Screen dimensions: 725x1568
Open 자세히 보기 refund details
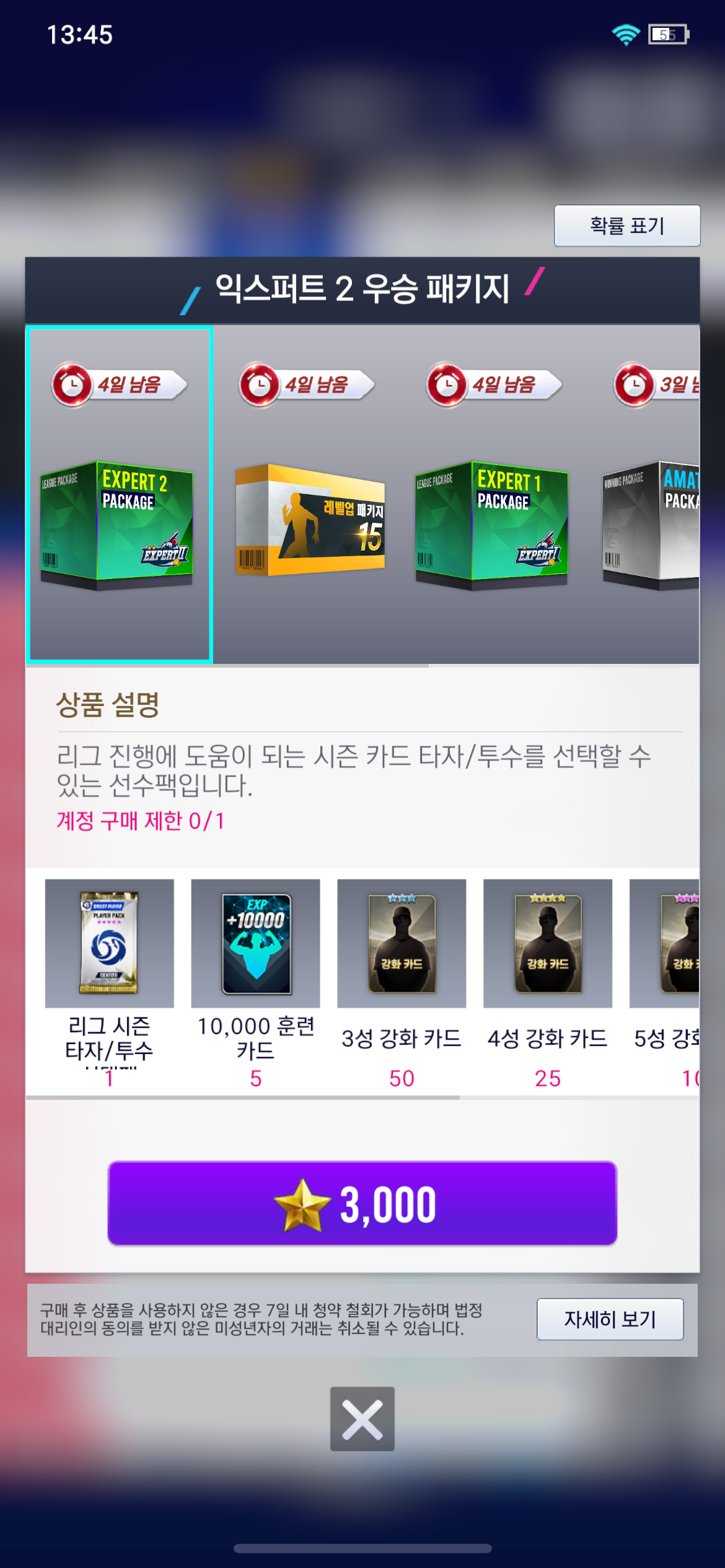610,1319
